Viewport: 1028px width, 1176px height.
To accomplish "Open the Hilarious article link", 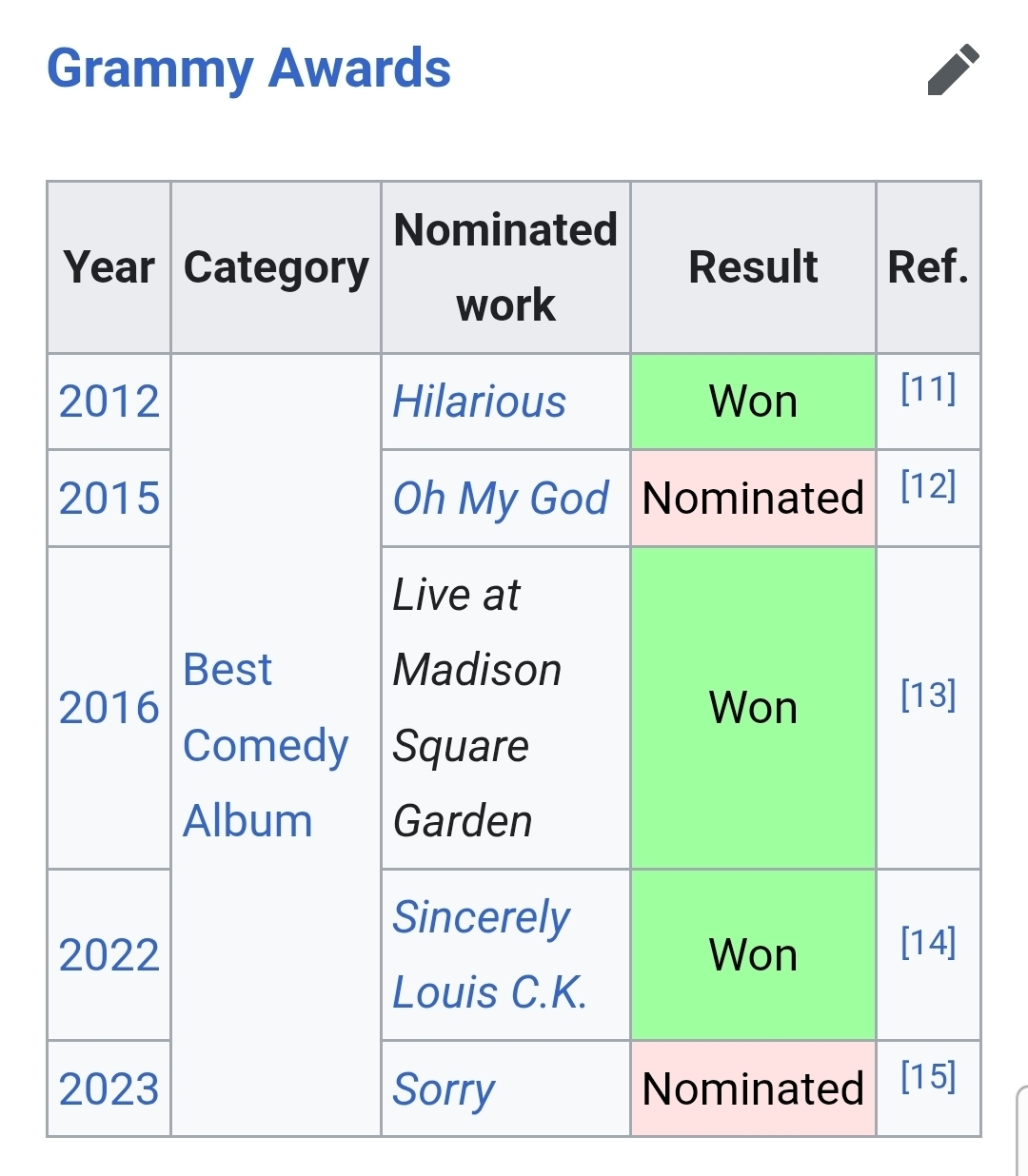I will coord(479,402).
